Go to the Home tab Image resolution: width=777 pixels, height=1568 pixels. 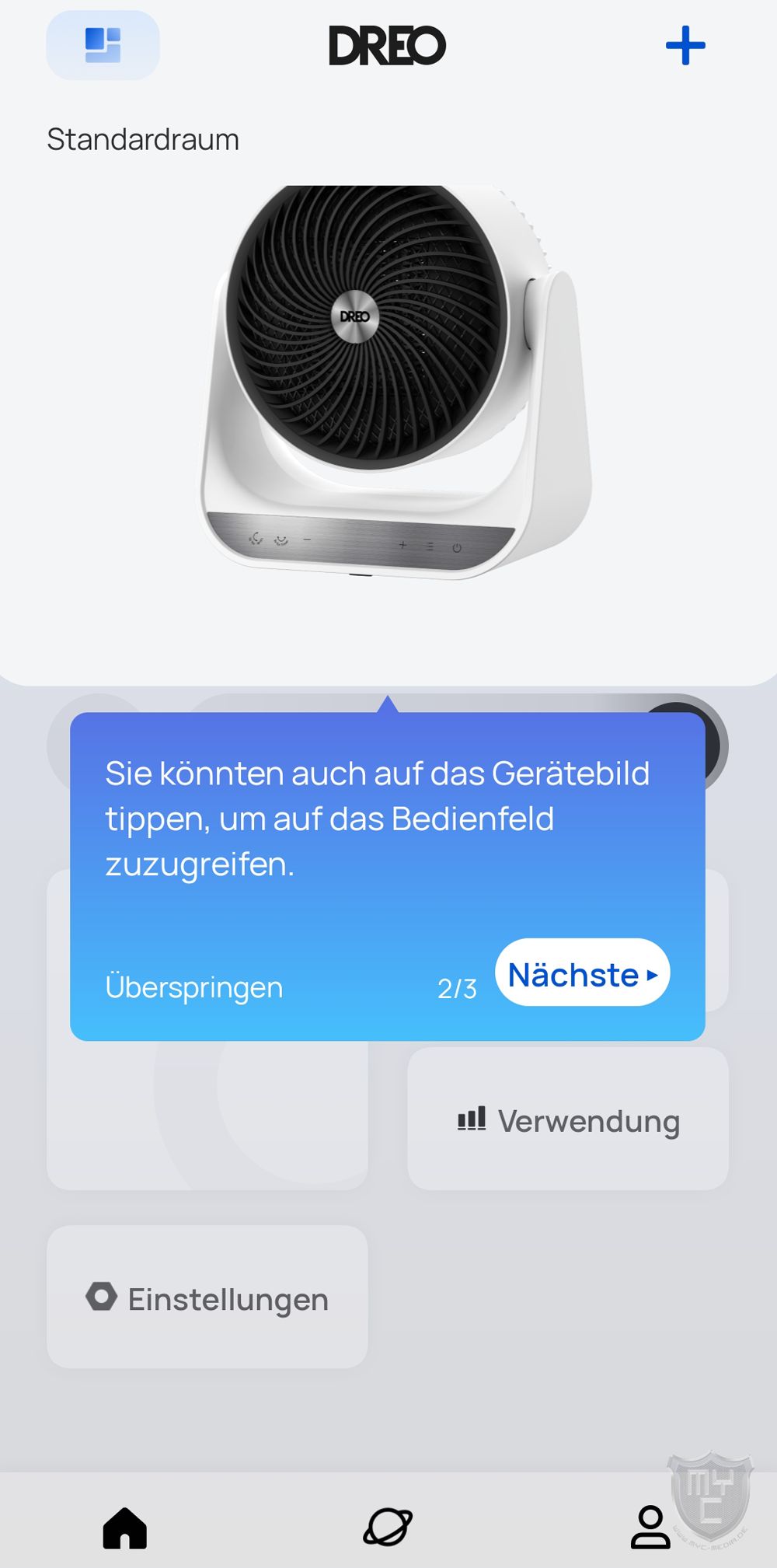point(125,1527)
